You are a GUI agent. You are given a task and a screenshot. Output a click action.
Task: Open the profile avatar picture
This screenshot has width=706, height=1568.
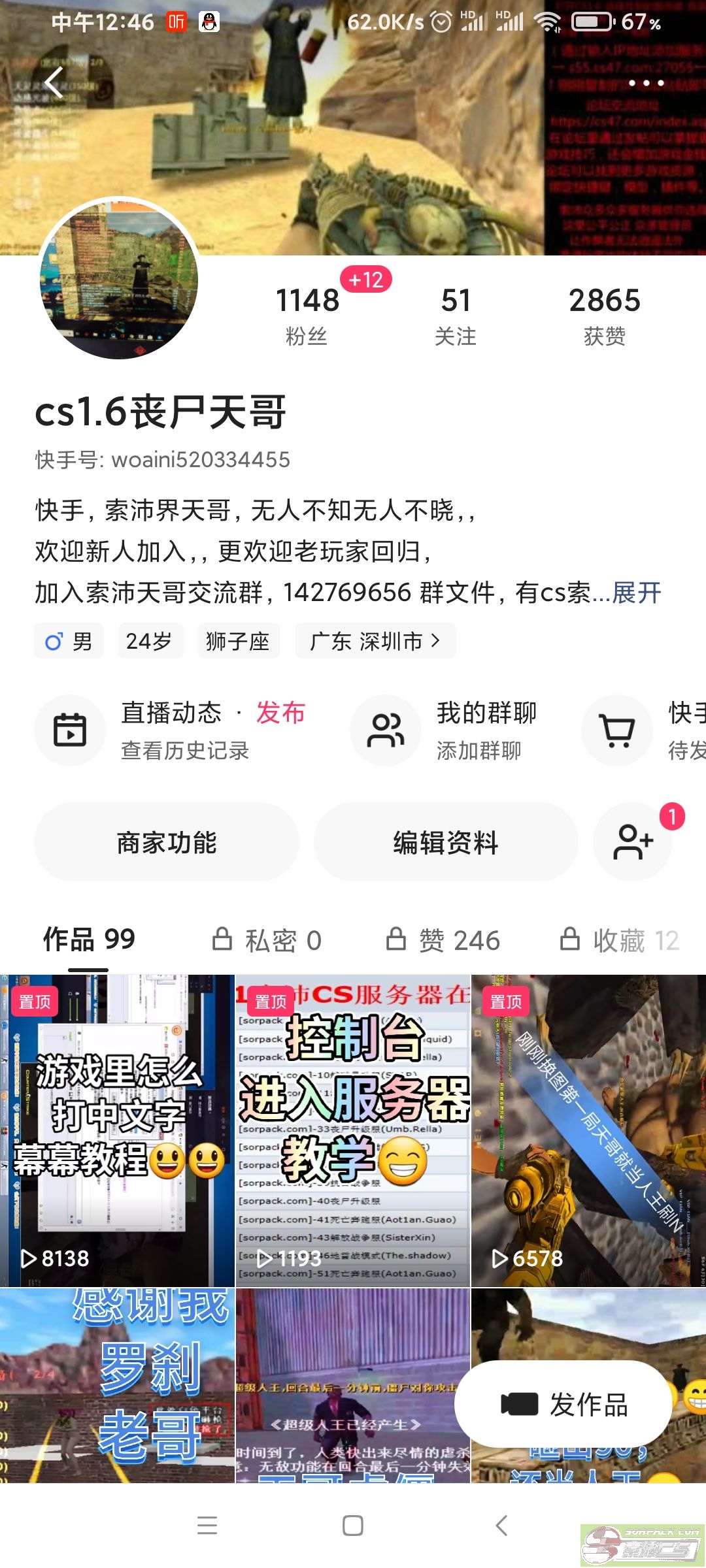tap(118, 279)
